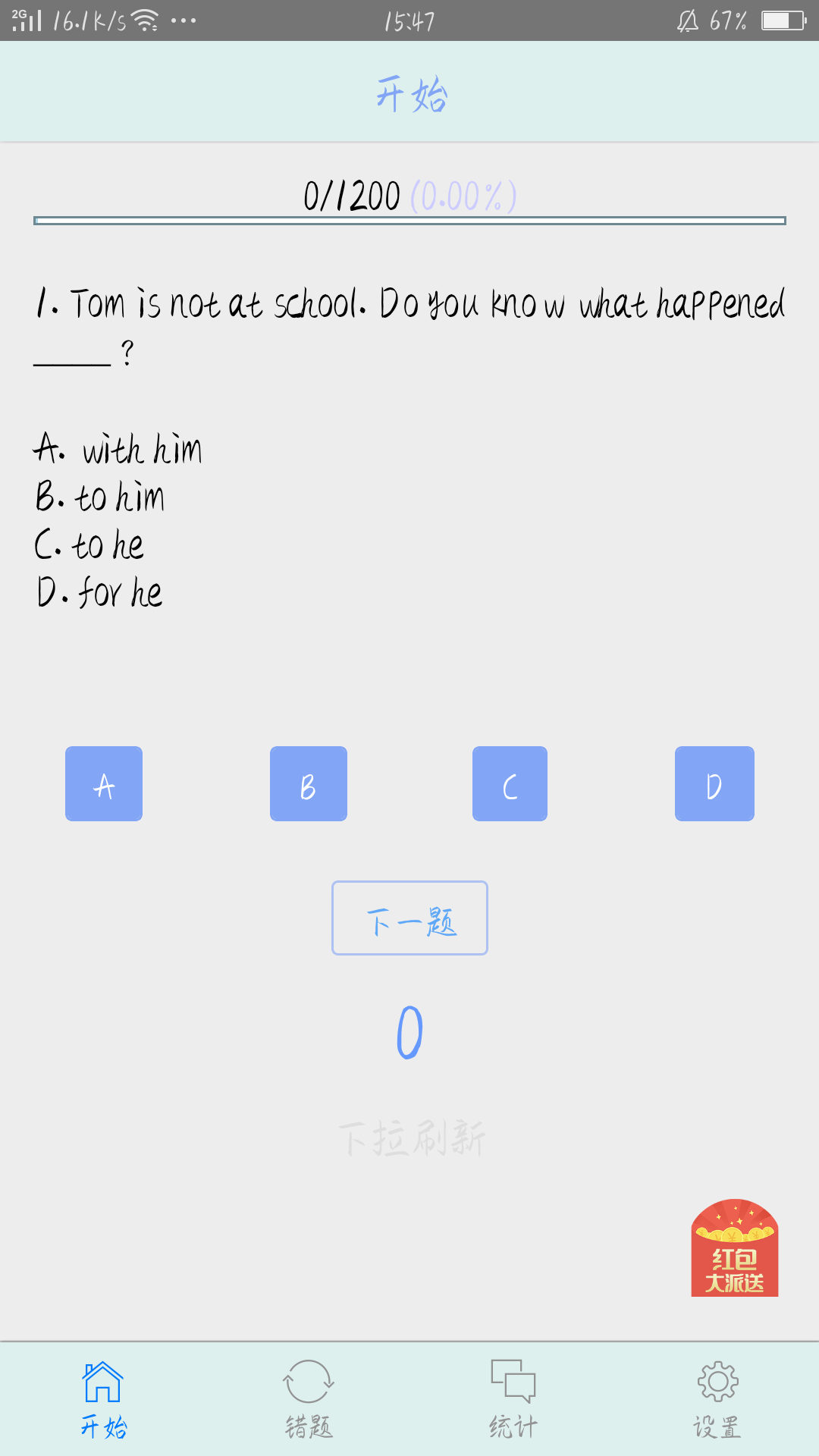Pick answer option C
The image size is (819, 1456).
[510, 783]
